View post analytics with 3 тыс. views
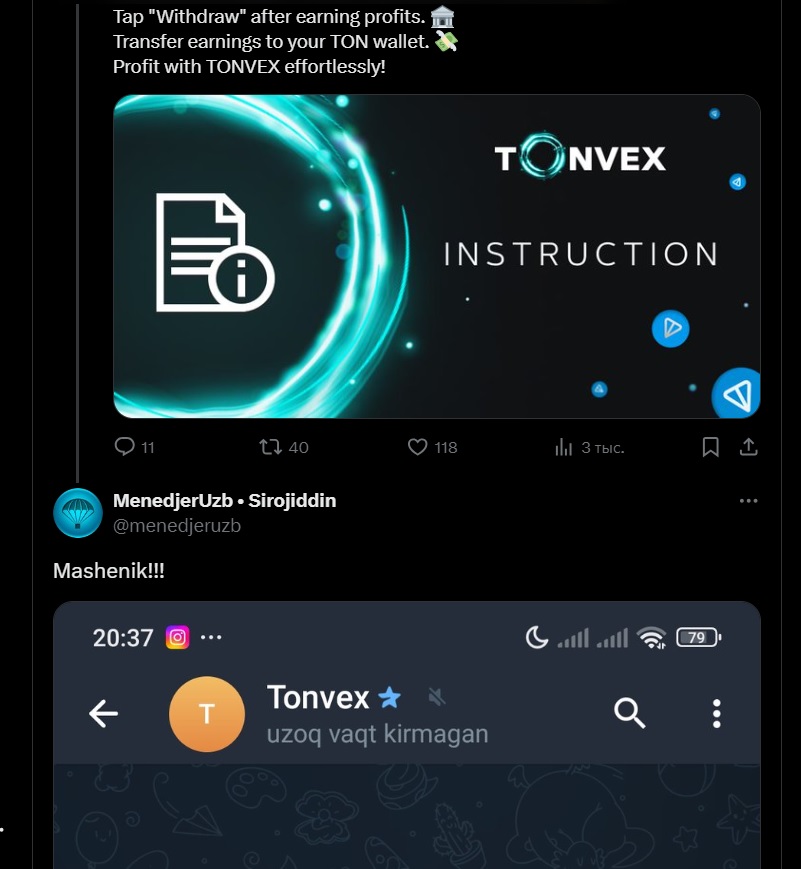801x869 pixels. pos(589,447)
